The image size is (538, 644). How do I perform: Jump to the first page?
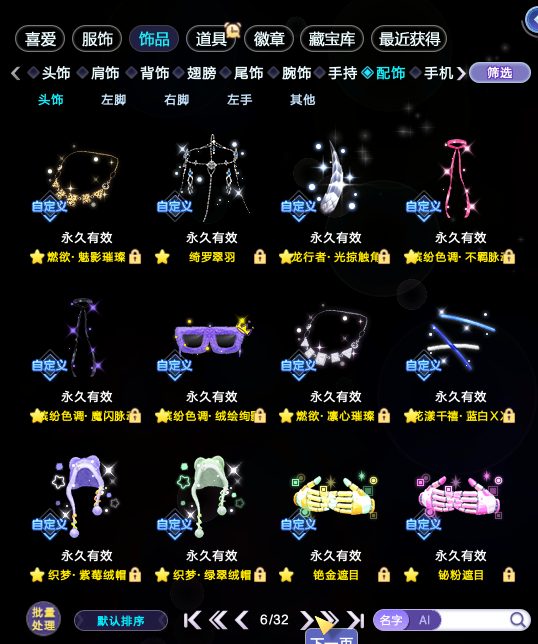click(192, 620)
